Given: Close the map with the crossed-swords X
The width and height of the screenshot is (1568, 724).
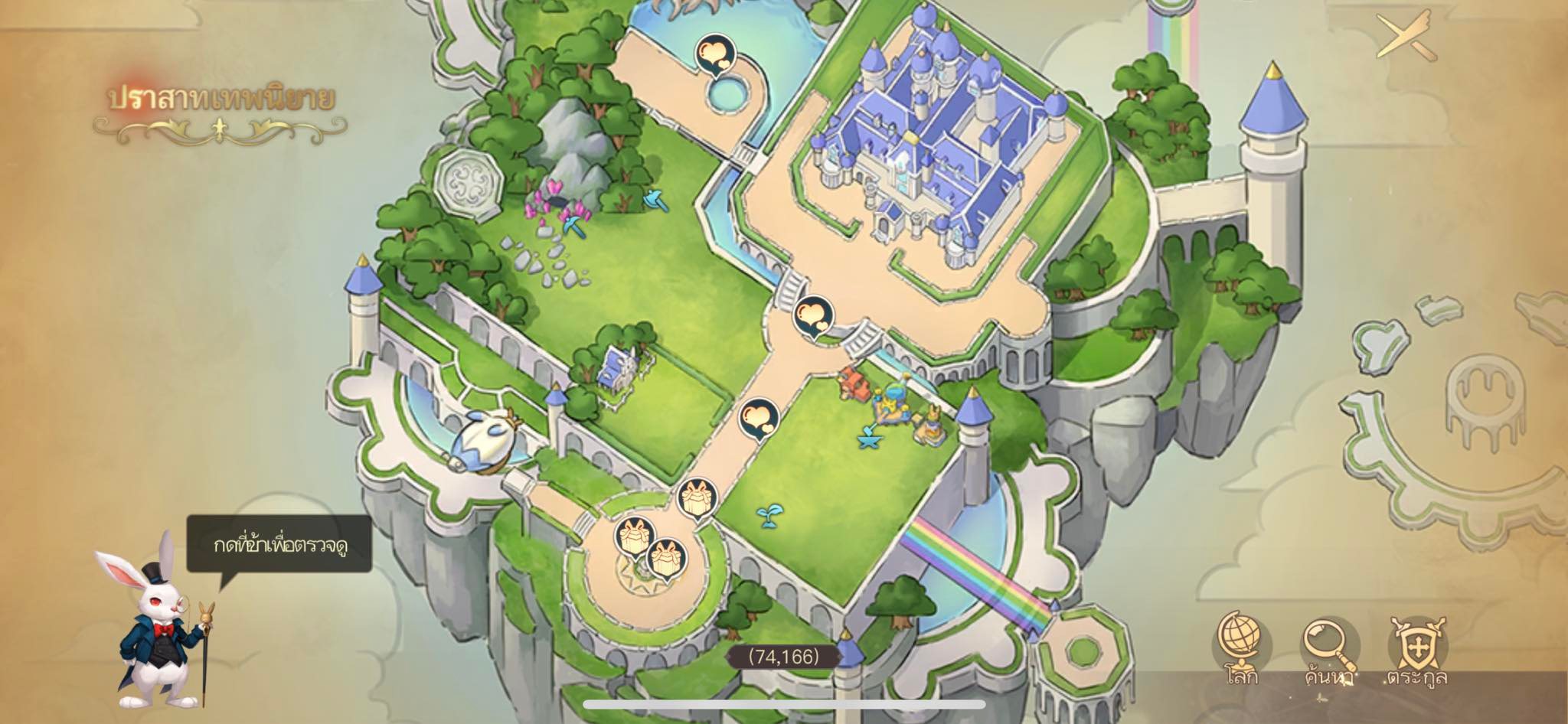Looking at the screenshot, I should [1404, 35].
